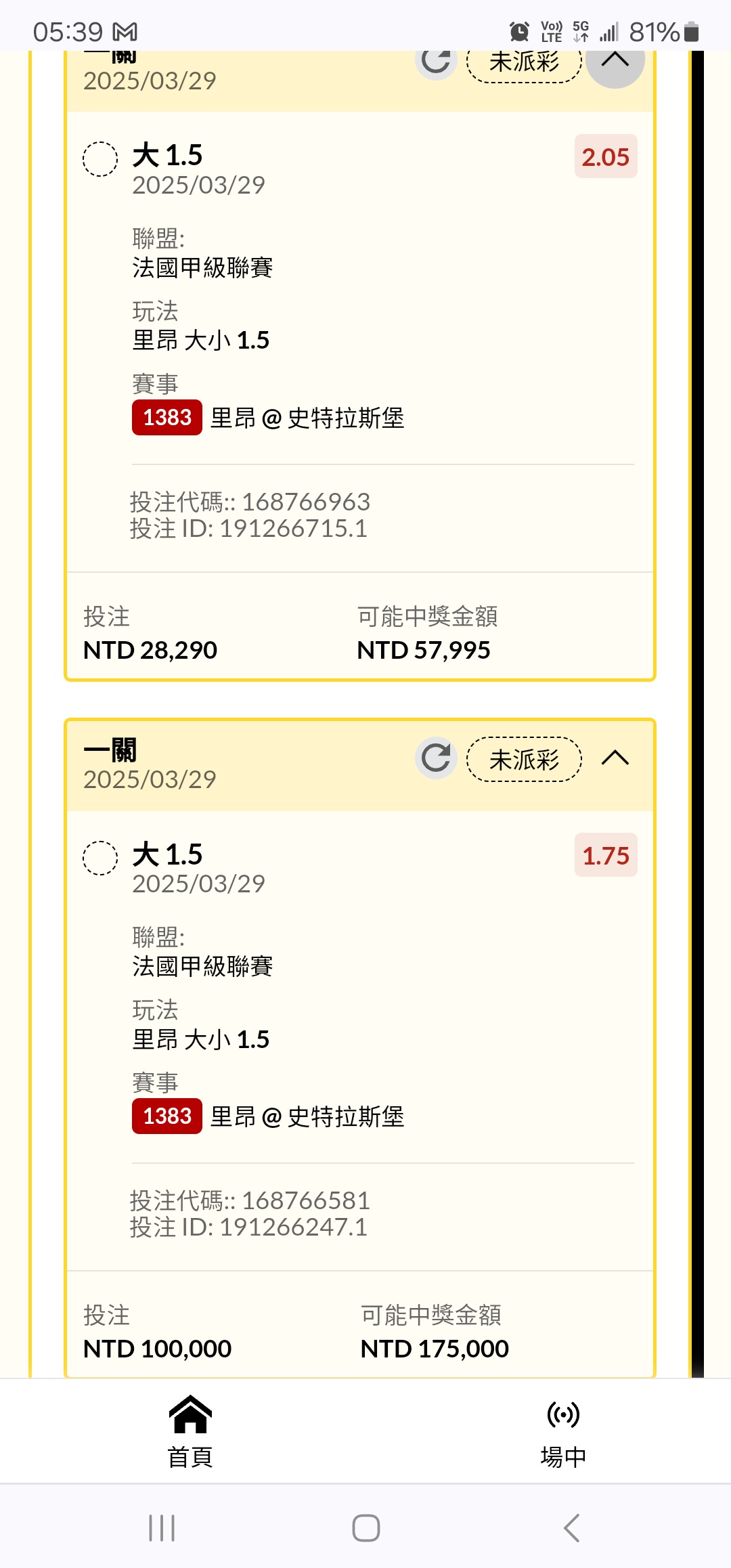The image size is (731, 1568).
Task: Open the system recent apps view
Action: pyautogui.click(x=162, y=1528)
